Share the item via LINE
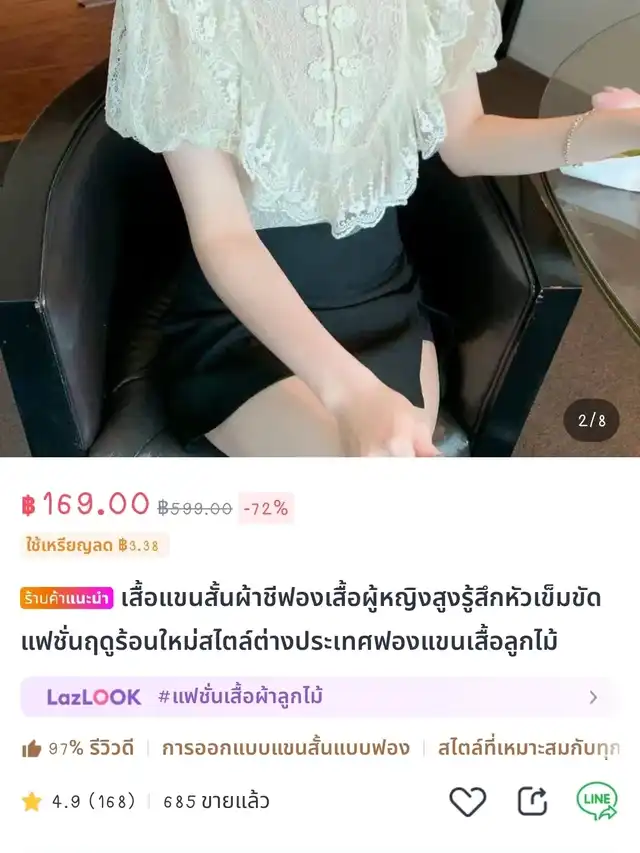 coord(597,801)
